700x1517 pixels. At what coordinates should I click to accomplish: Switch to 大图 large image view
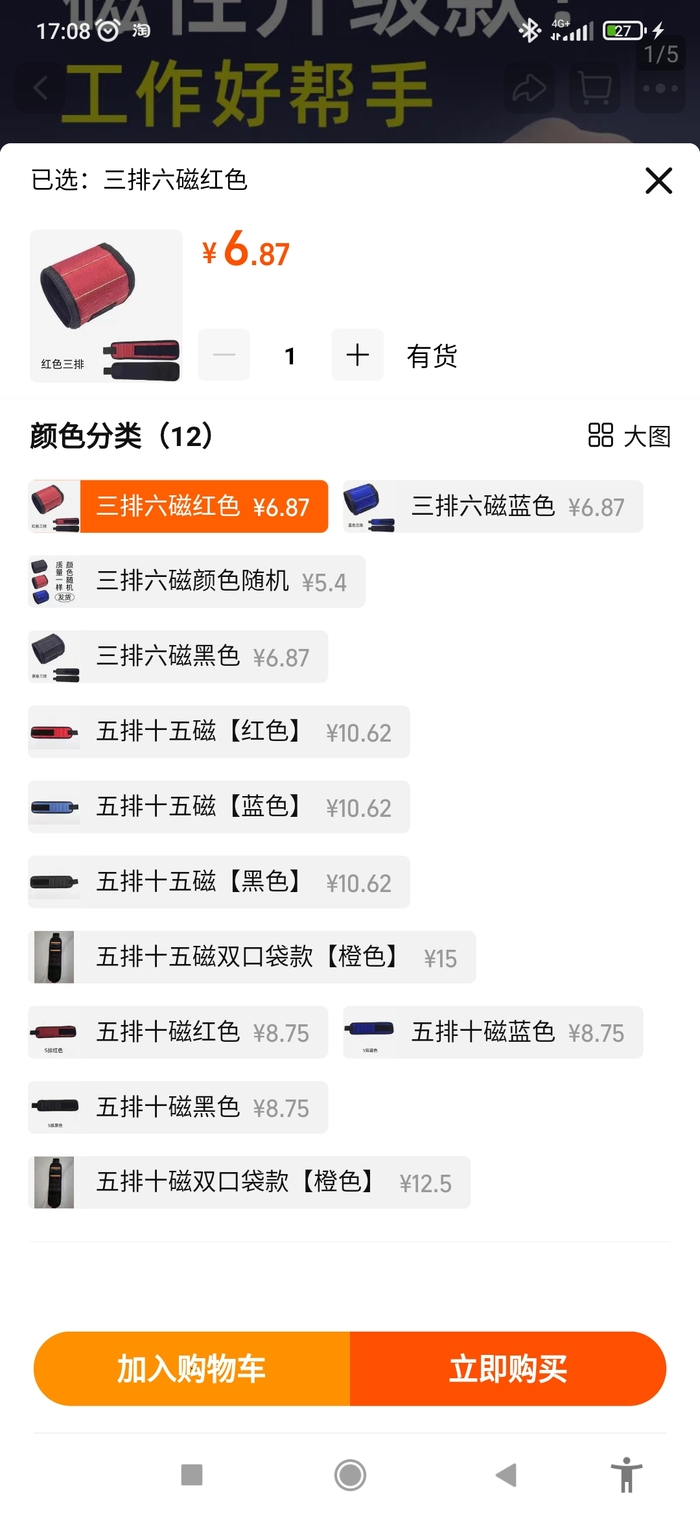629,436
